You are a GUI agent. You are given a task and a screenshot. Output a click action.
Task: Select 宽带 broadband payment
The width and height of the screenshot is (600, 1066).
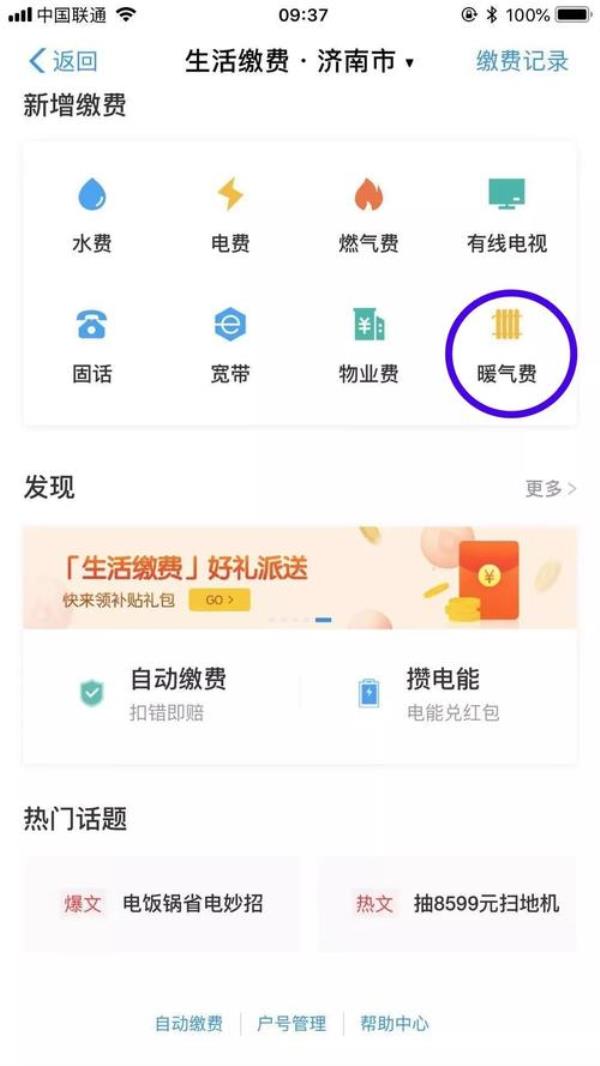230,347
